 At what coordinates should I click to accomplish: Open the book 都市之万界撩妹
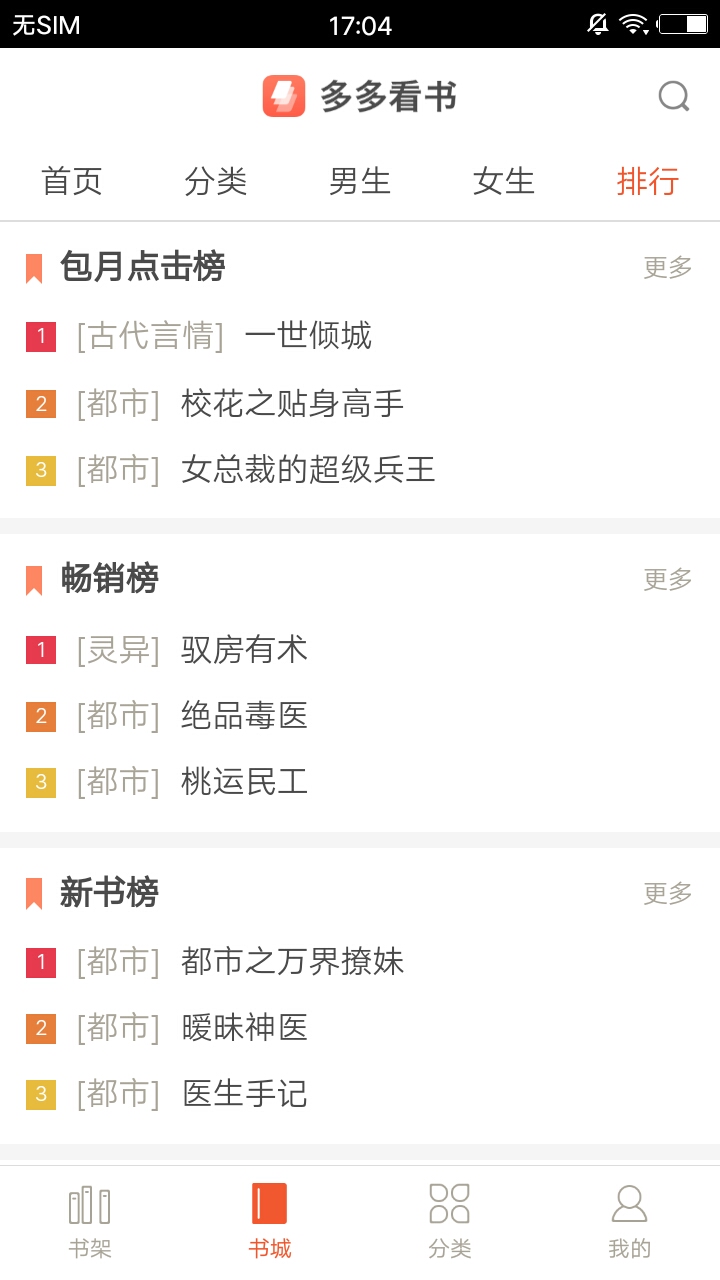(293, 962)
